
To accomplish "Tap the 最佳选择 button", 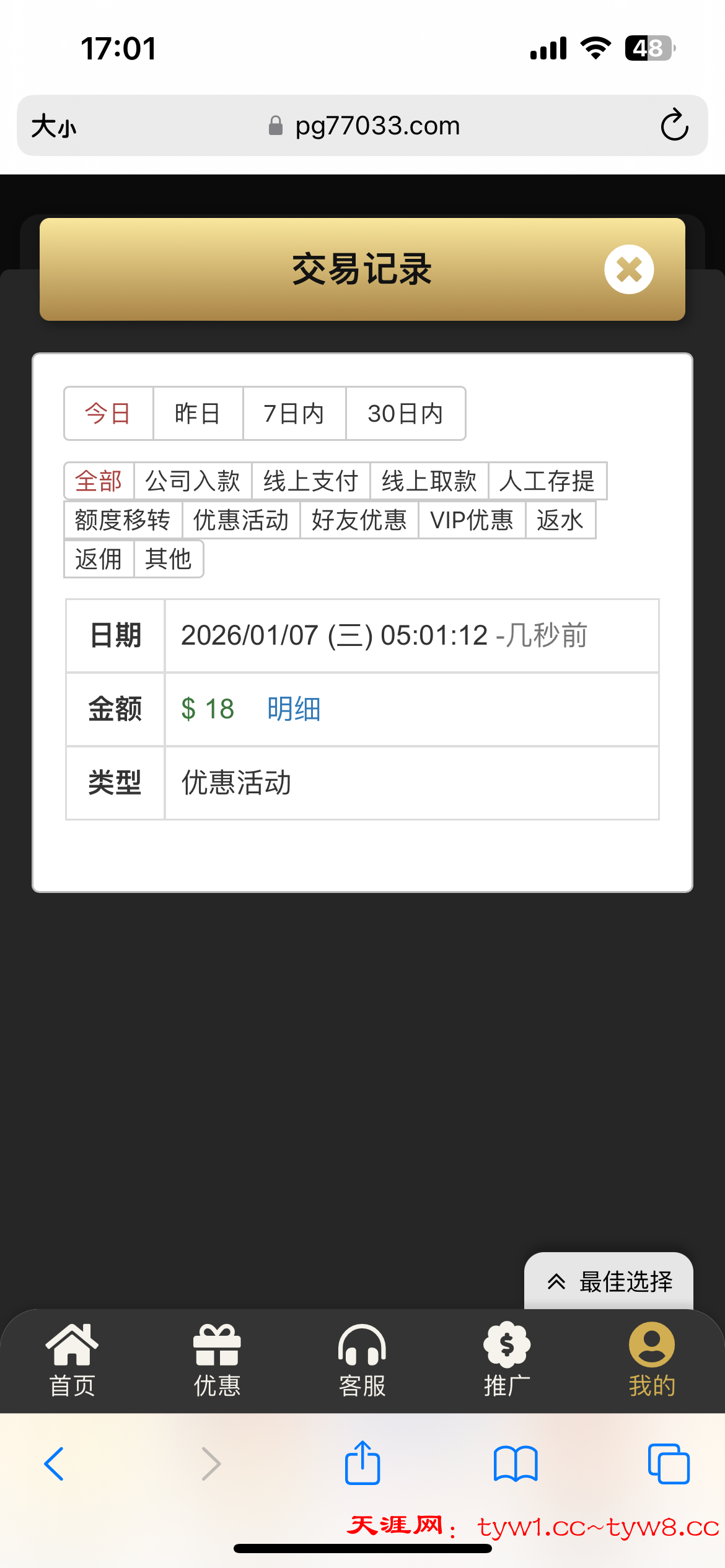I will coord(609,1281).
